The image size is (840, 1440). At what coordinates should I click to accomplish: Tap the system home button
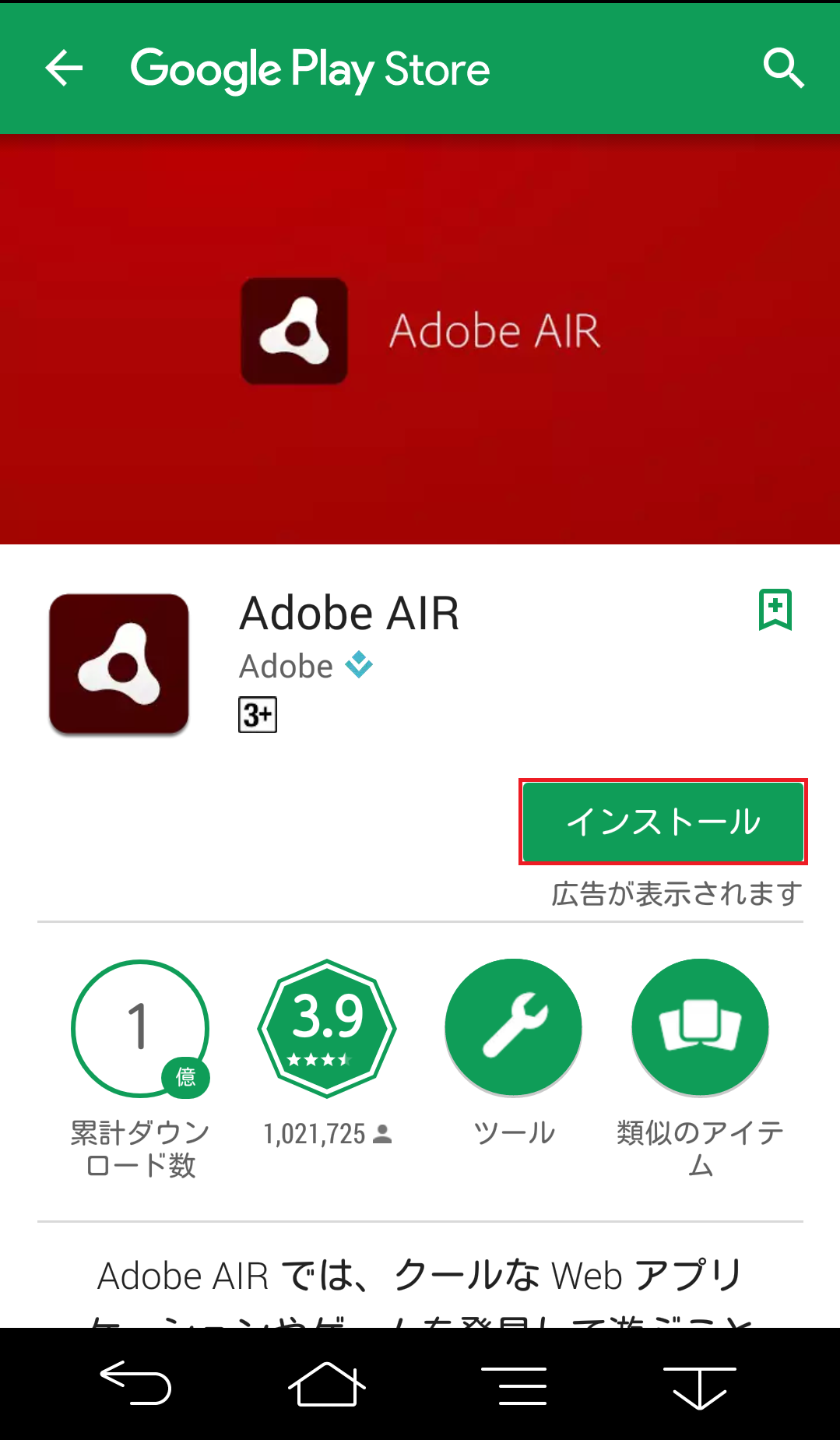(x=326, y=1385)
